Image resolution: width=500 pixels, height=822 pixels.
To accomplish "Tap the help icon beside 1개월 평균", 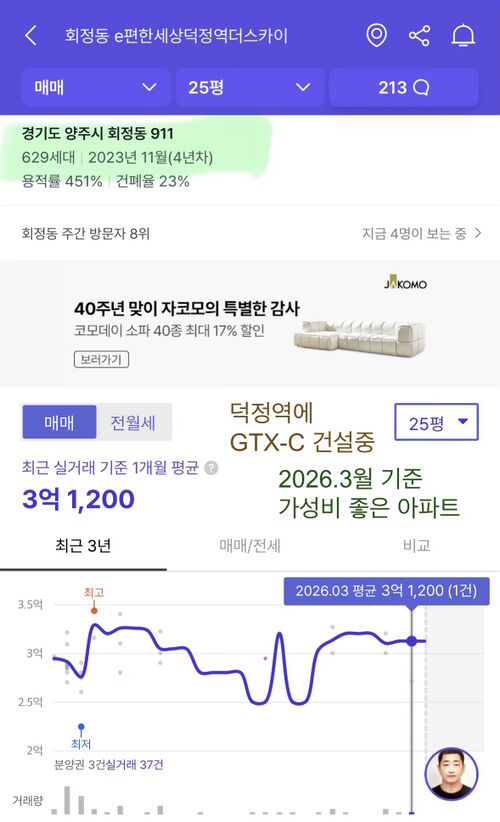I will (x=211, y=468).
